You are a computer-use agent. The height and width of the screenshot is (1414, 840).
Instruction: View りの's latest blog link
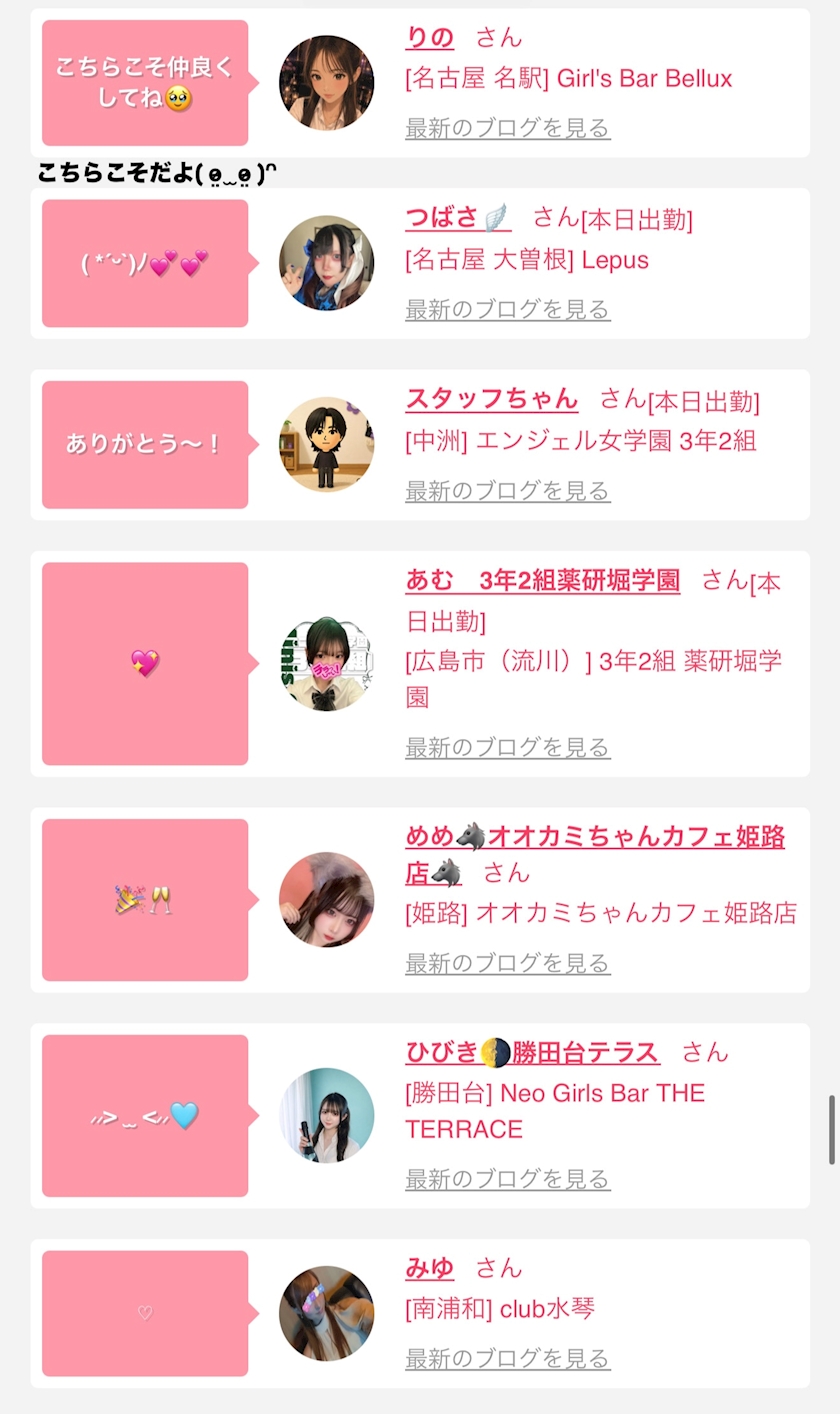(508, 128)
